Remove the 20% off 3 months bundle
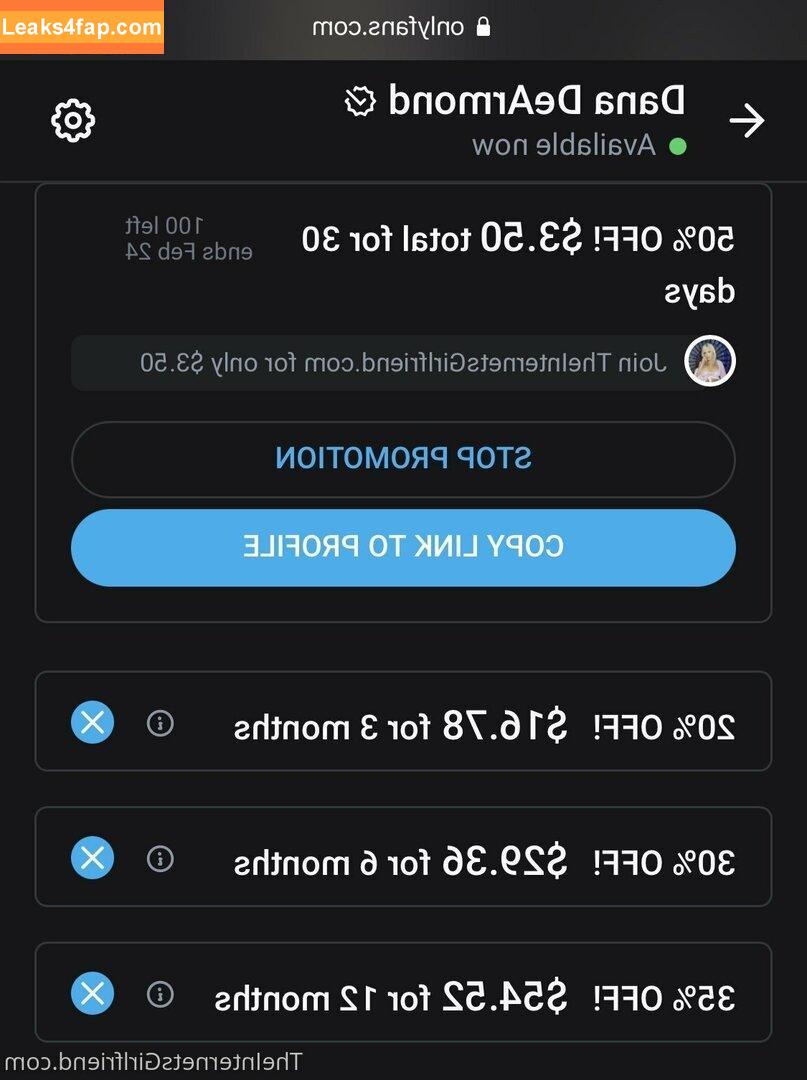 (x=92, y=723)
